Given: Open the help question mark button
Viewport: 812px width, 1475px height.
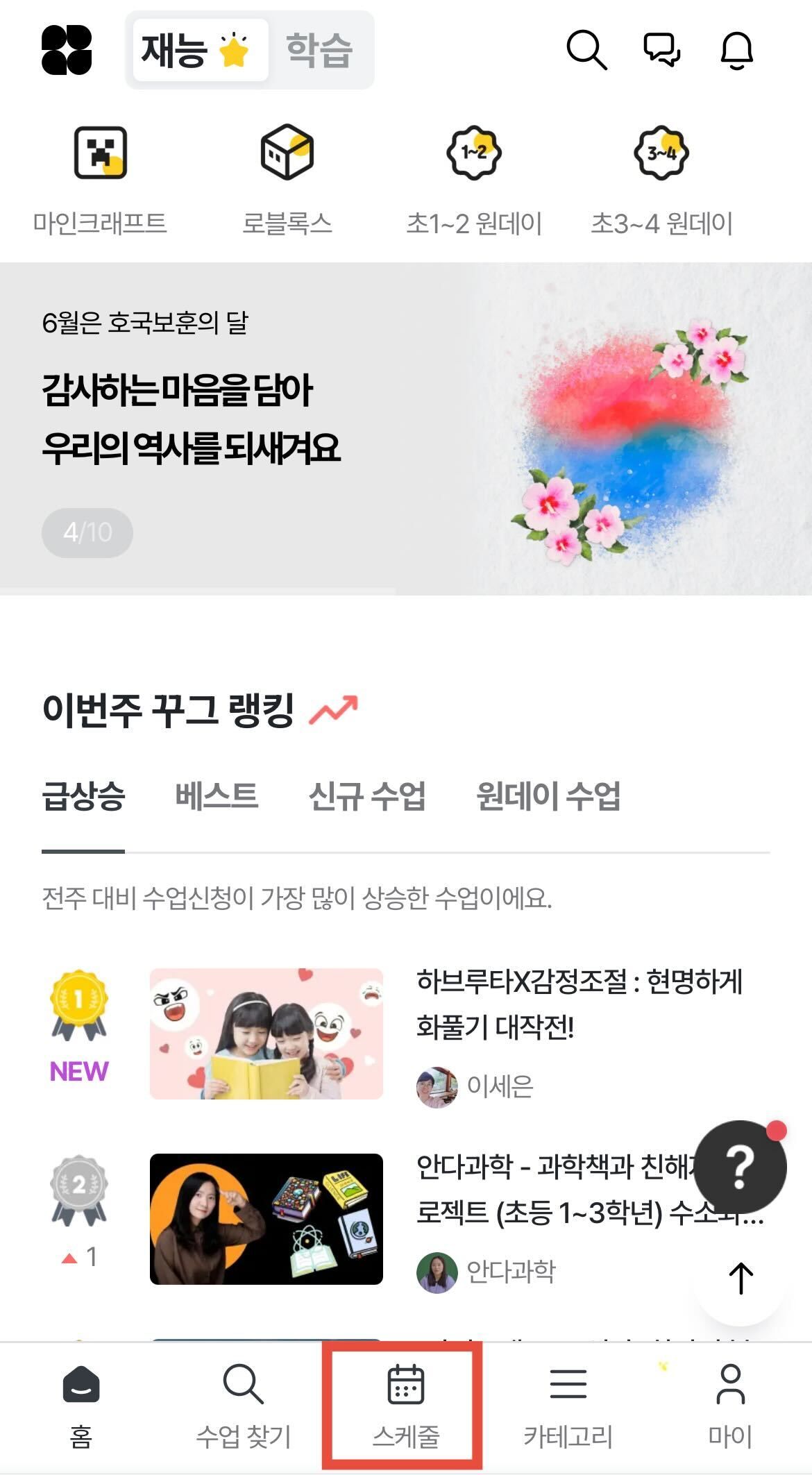Looking at the screenshot, I should coord(740,1167).
